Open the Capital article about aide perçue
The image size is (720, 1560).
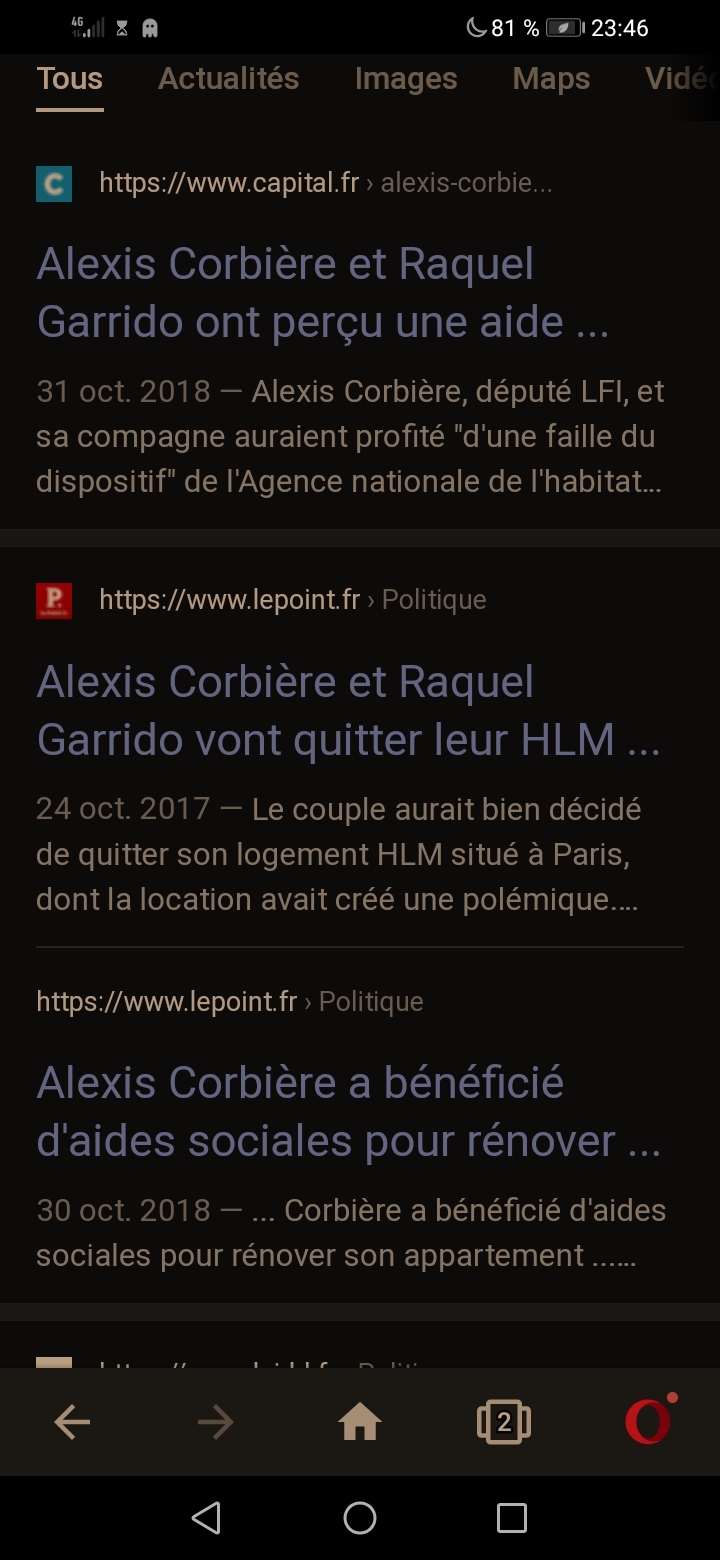[322, 293]
